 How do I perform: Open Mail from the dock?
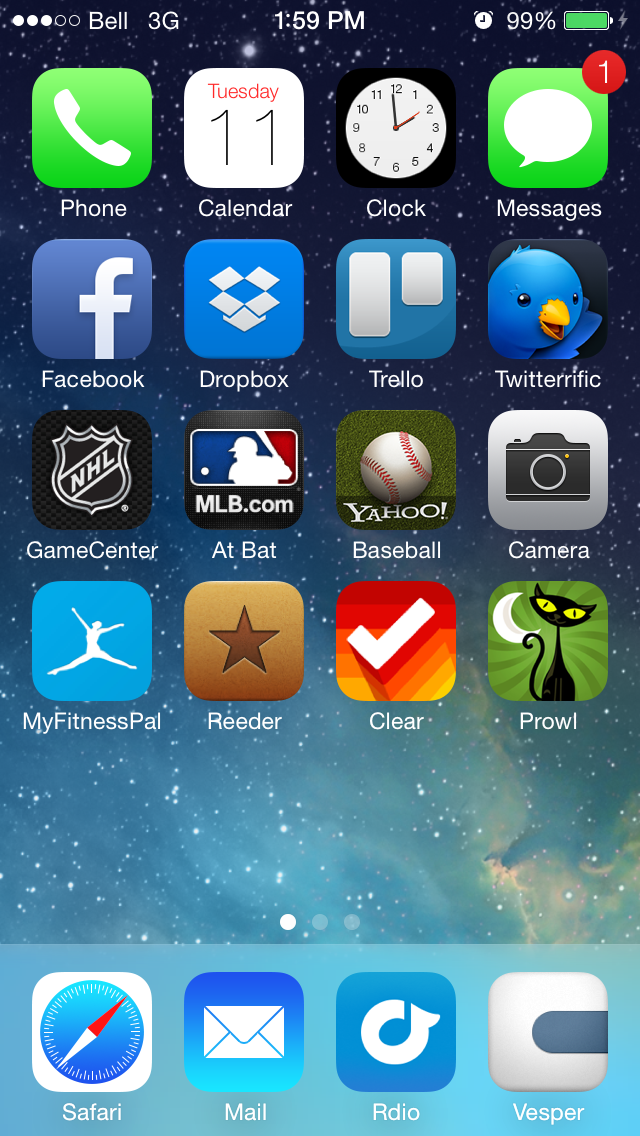pos(244,1032)
